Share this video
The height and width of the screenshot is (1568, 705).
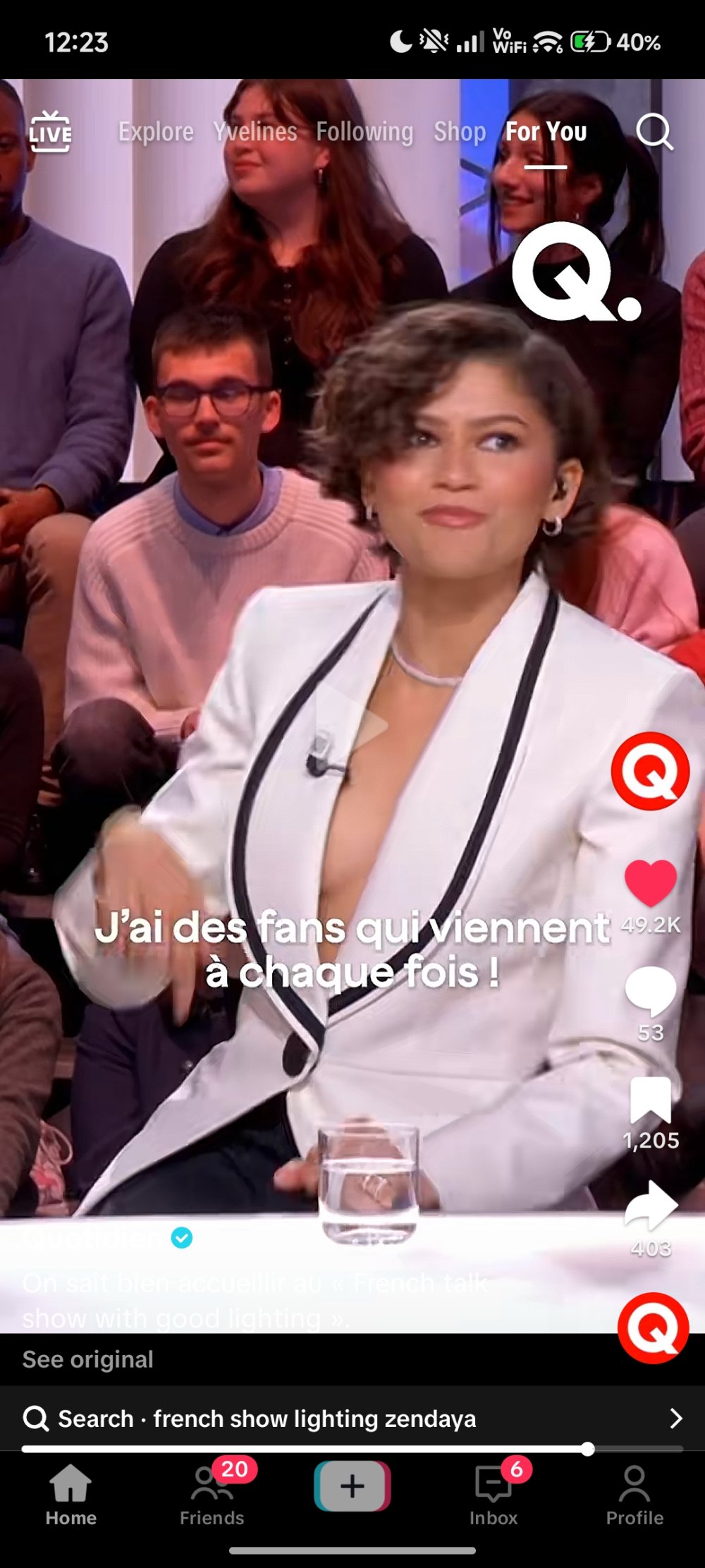650,1206
